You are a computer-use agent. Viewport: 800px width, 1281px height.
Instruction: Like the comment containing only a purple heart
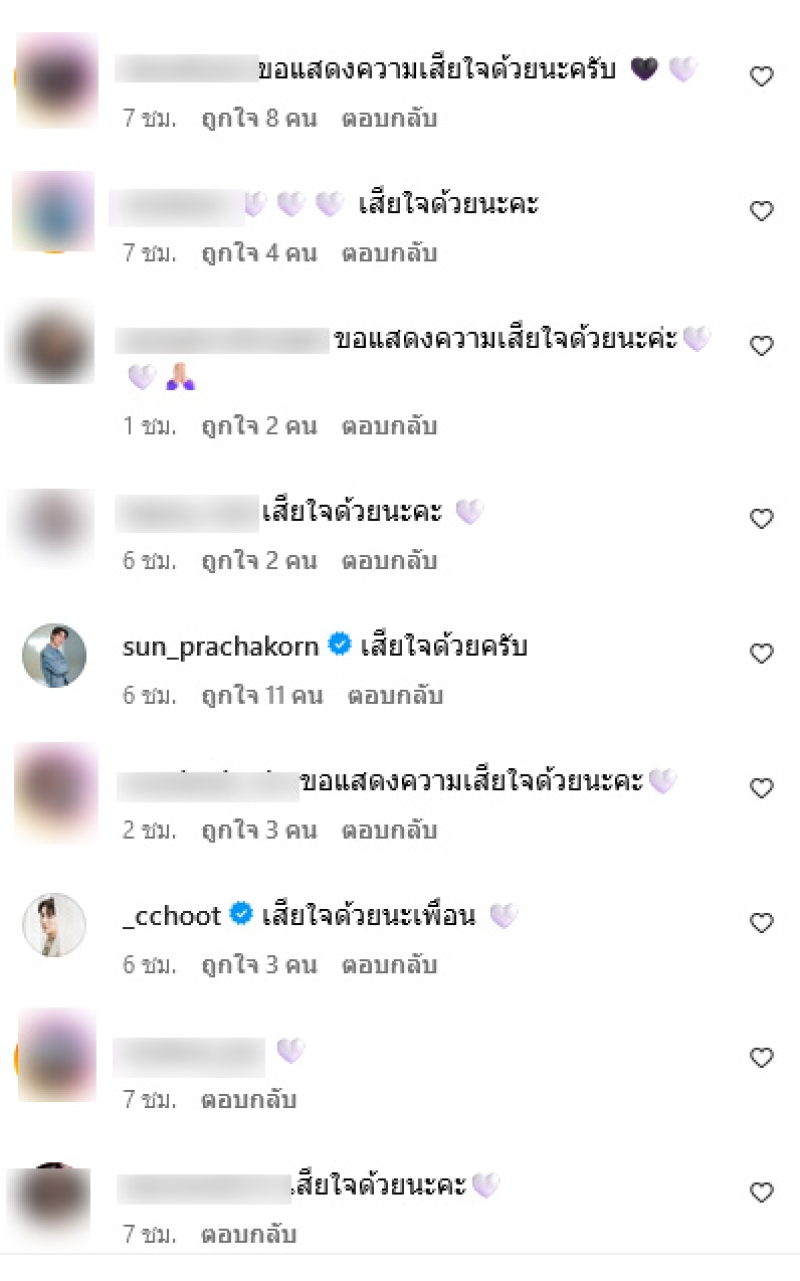click(x=762, y=1058)
